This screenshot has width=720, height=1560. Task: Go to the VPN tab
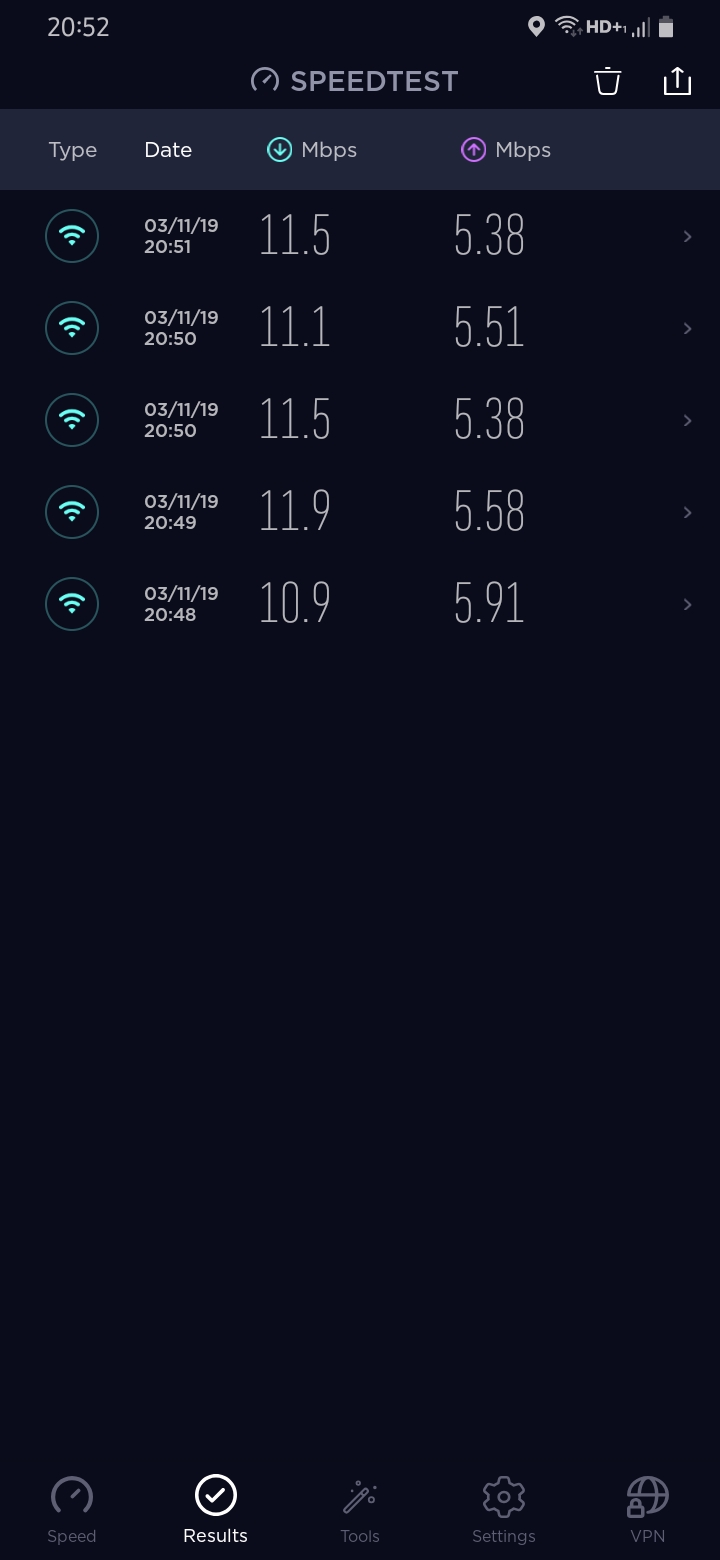coord(648,1510)
